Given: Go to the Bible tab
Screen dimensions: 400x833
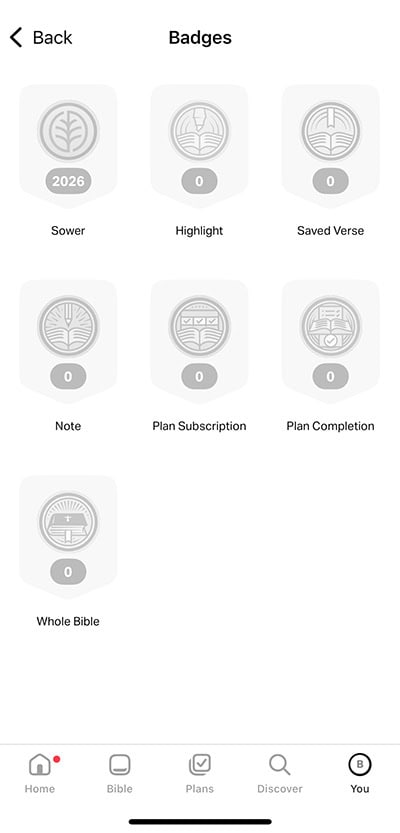Looking at the screenshot, I should pos(120,774).
